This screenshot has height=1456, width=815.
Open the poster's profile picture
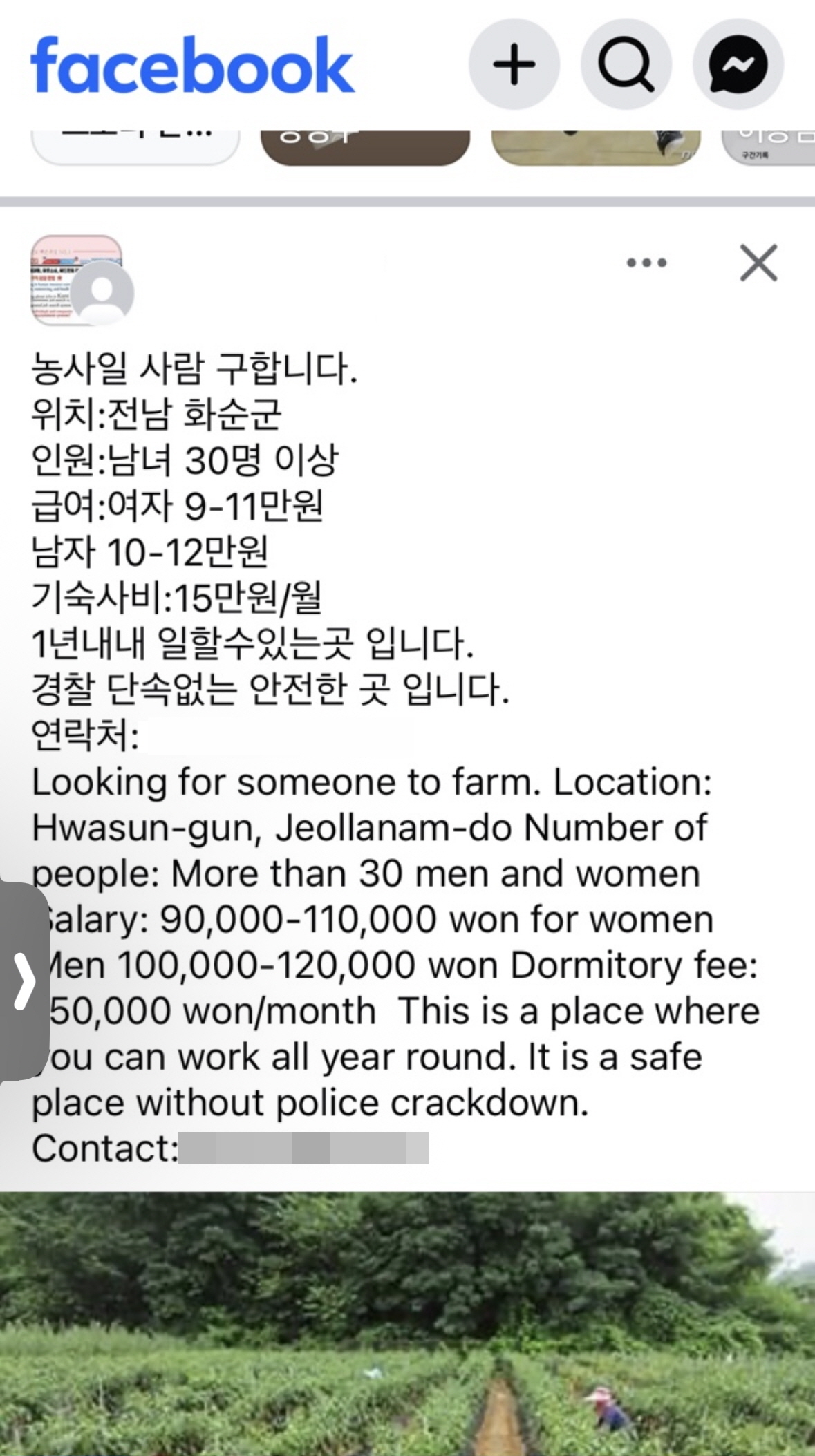(82, 281)
